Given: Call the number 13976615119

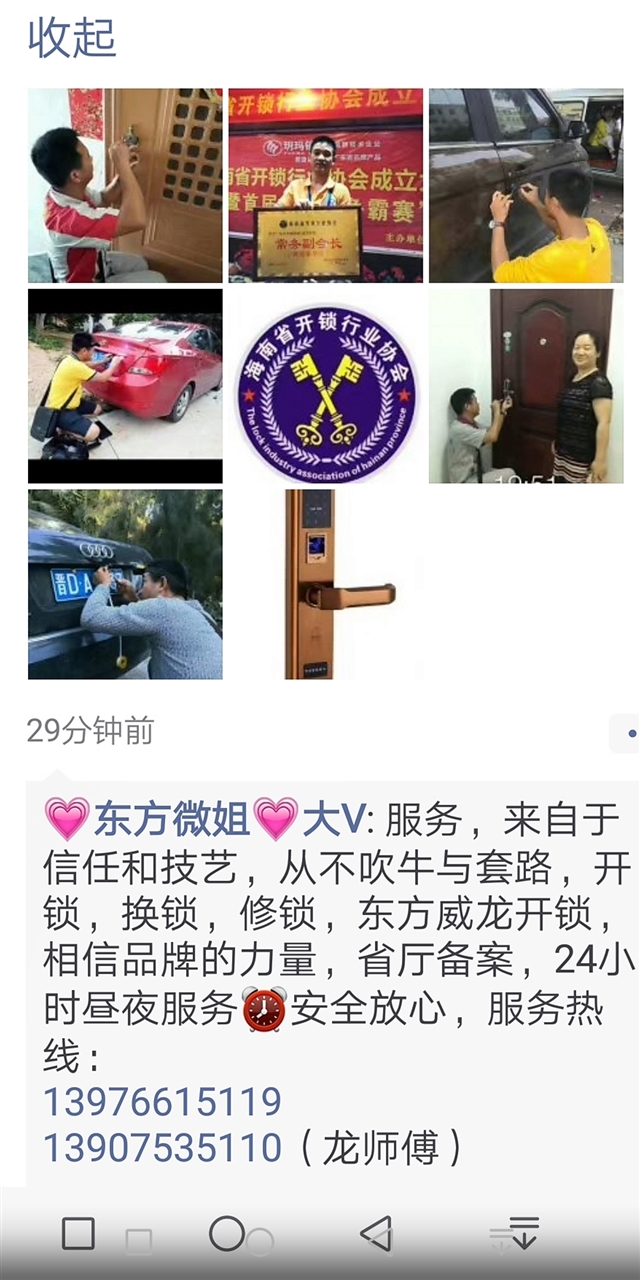Looking at the screenshot, I should [x=162, y=1102].
